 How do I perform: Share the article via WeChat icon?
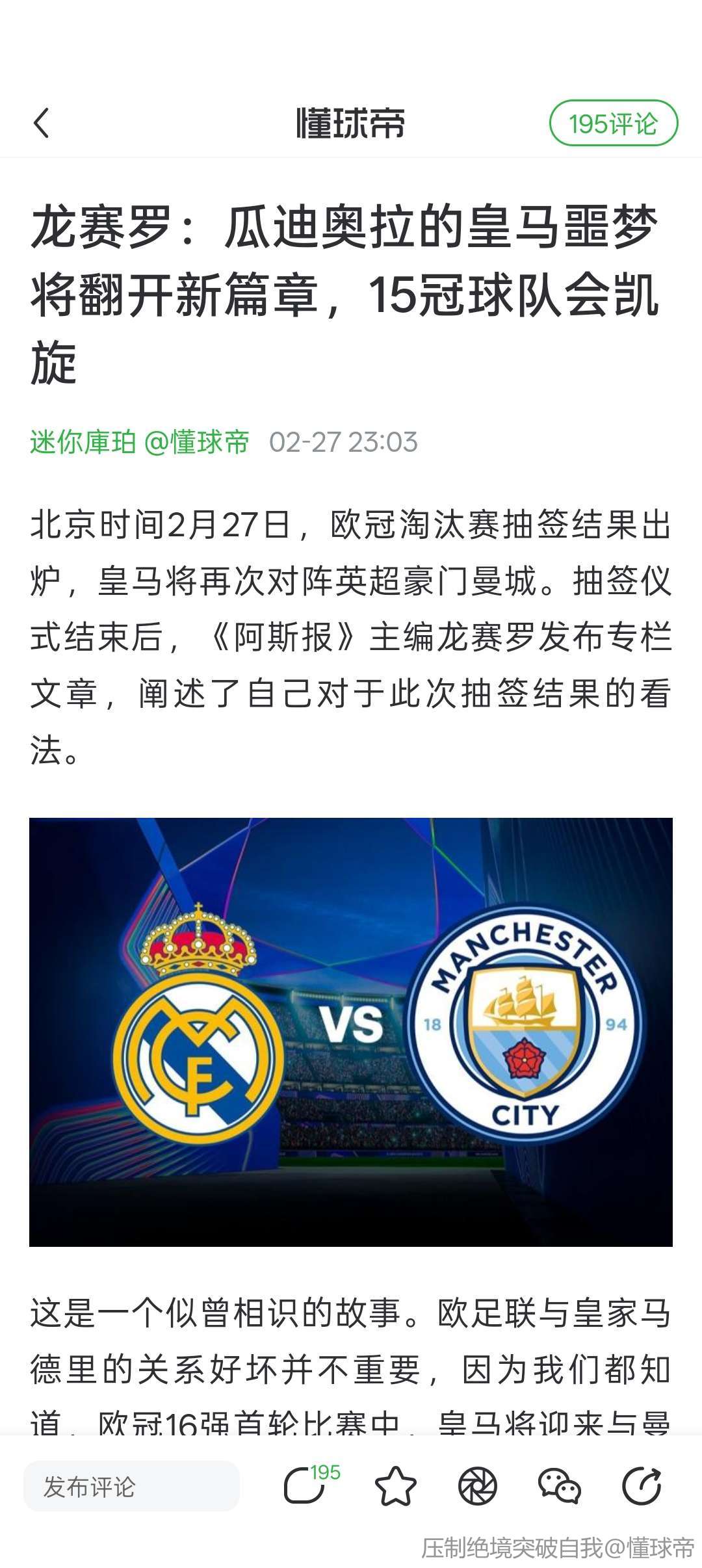(559, 1486)
